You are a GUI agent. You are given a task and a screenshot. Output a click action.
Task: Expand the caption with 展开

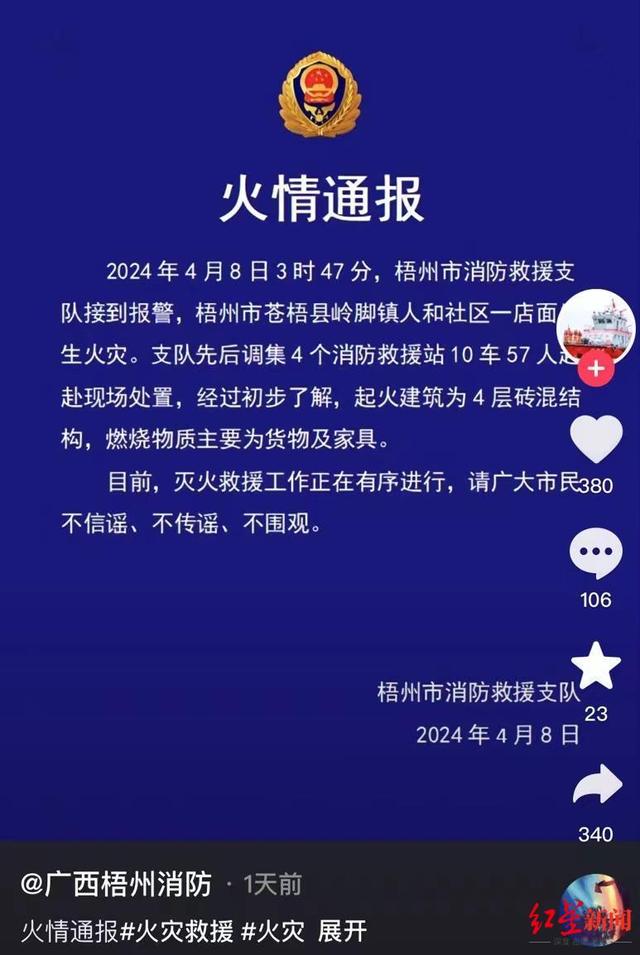(x=342, y=932)
